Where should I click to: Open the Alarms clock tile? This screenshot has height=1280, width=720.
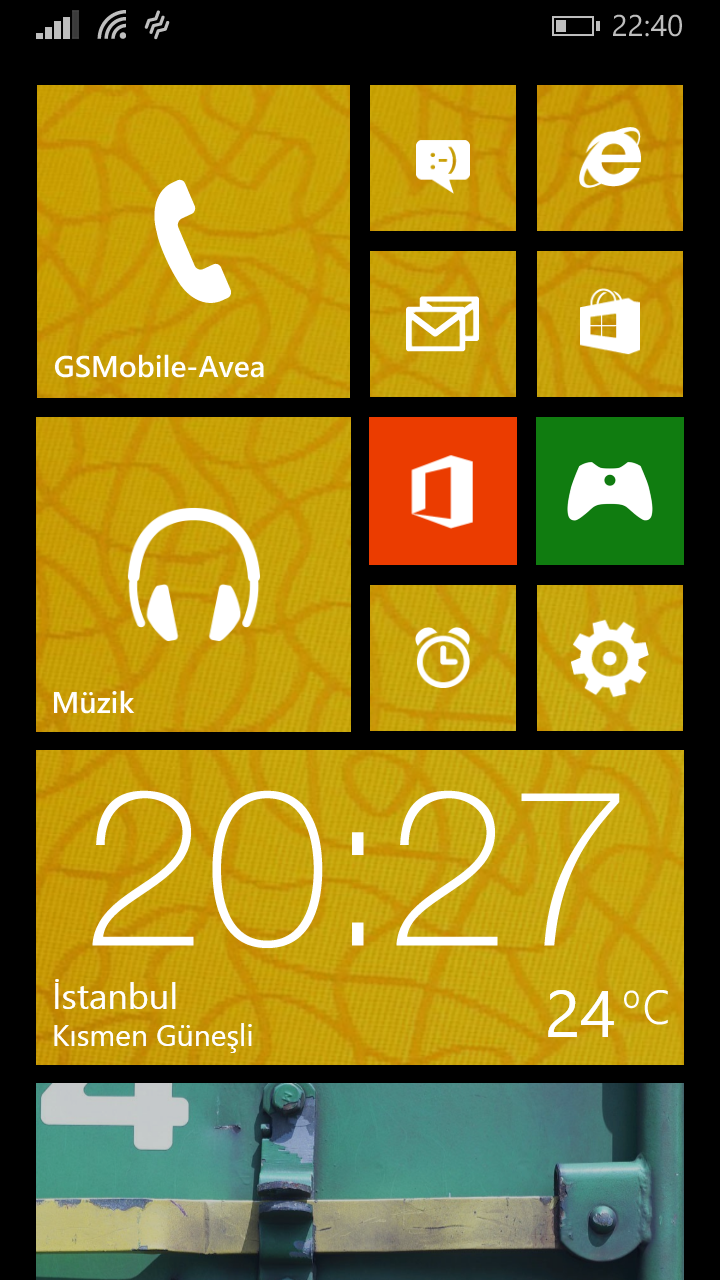[443, 658]
